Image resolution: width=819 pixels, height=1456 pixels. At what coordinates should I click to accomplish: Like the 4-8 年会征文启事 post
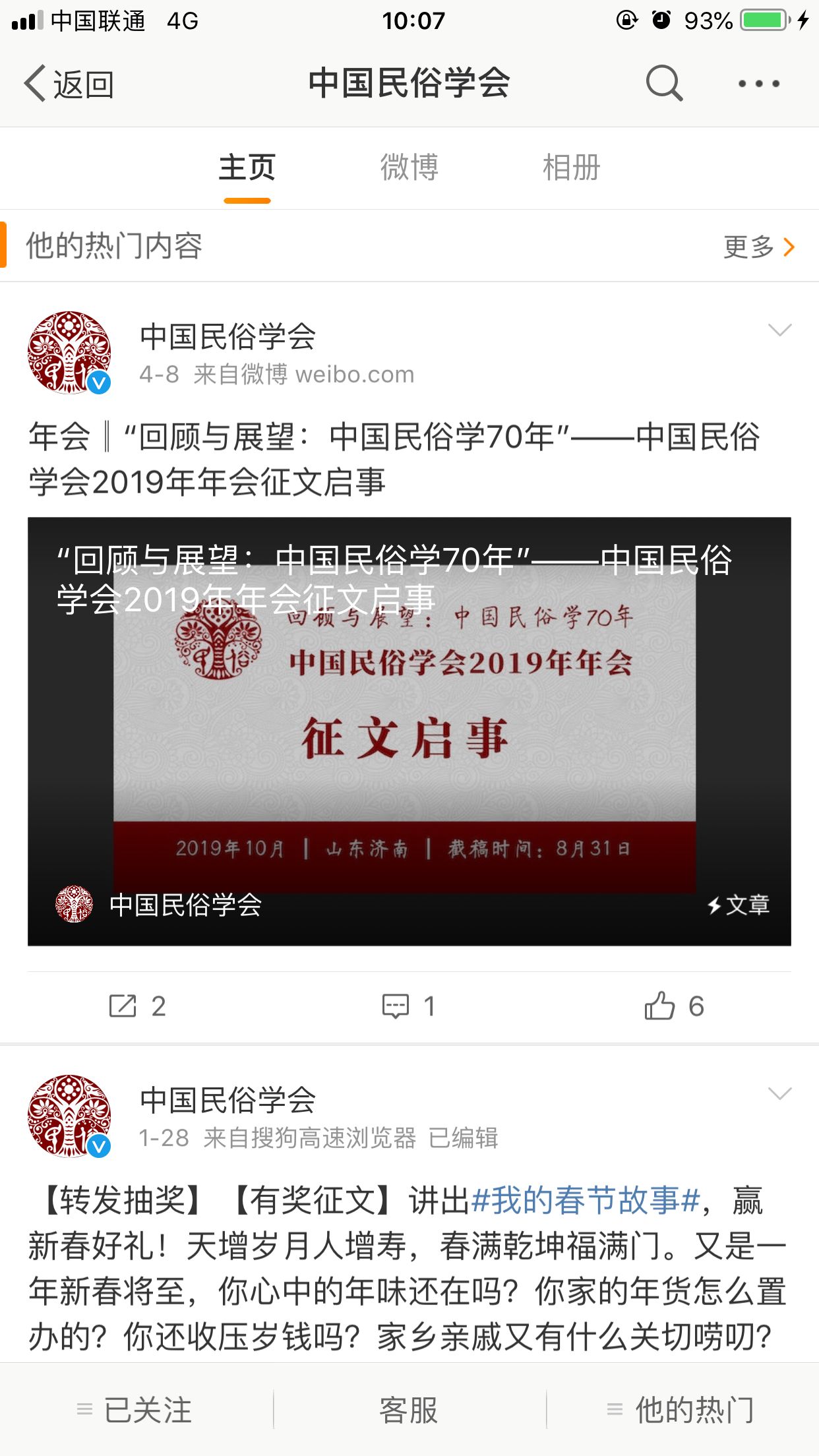click(x=674, y=1006)
